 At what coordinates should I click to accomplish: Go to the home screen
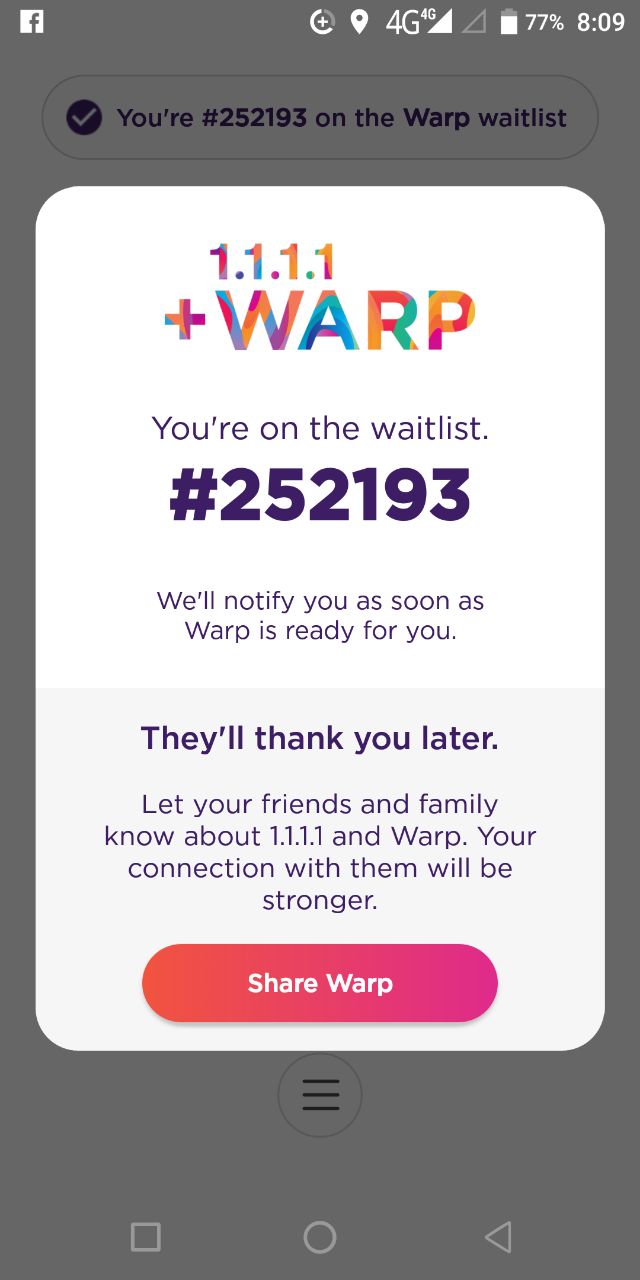[320, 1237]
